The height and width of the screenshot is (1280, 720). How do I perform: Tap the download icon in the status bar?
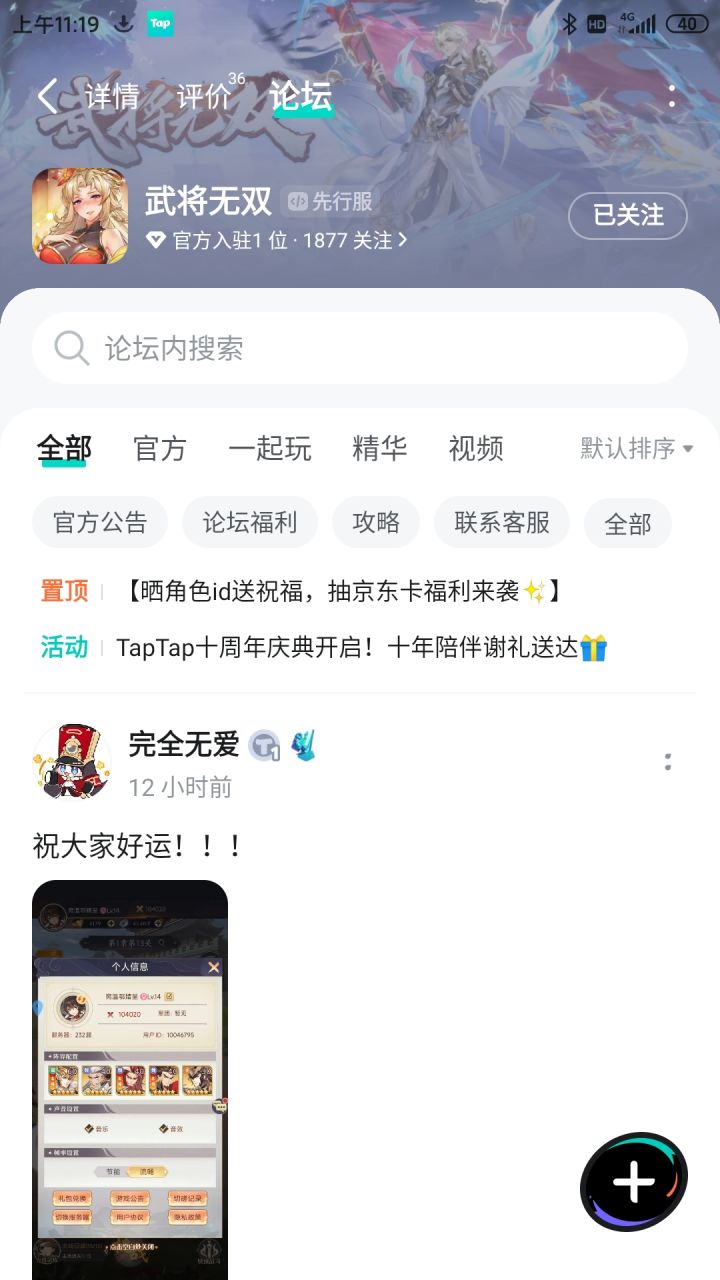[x=122, y=21]
